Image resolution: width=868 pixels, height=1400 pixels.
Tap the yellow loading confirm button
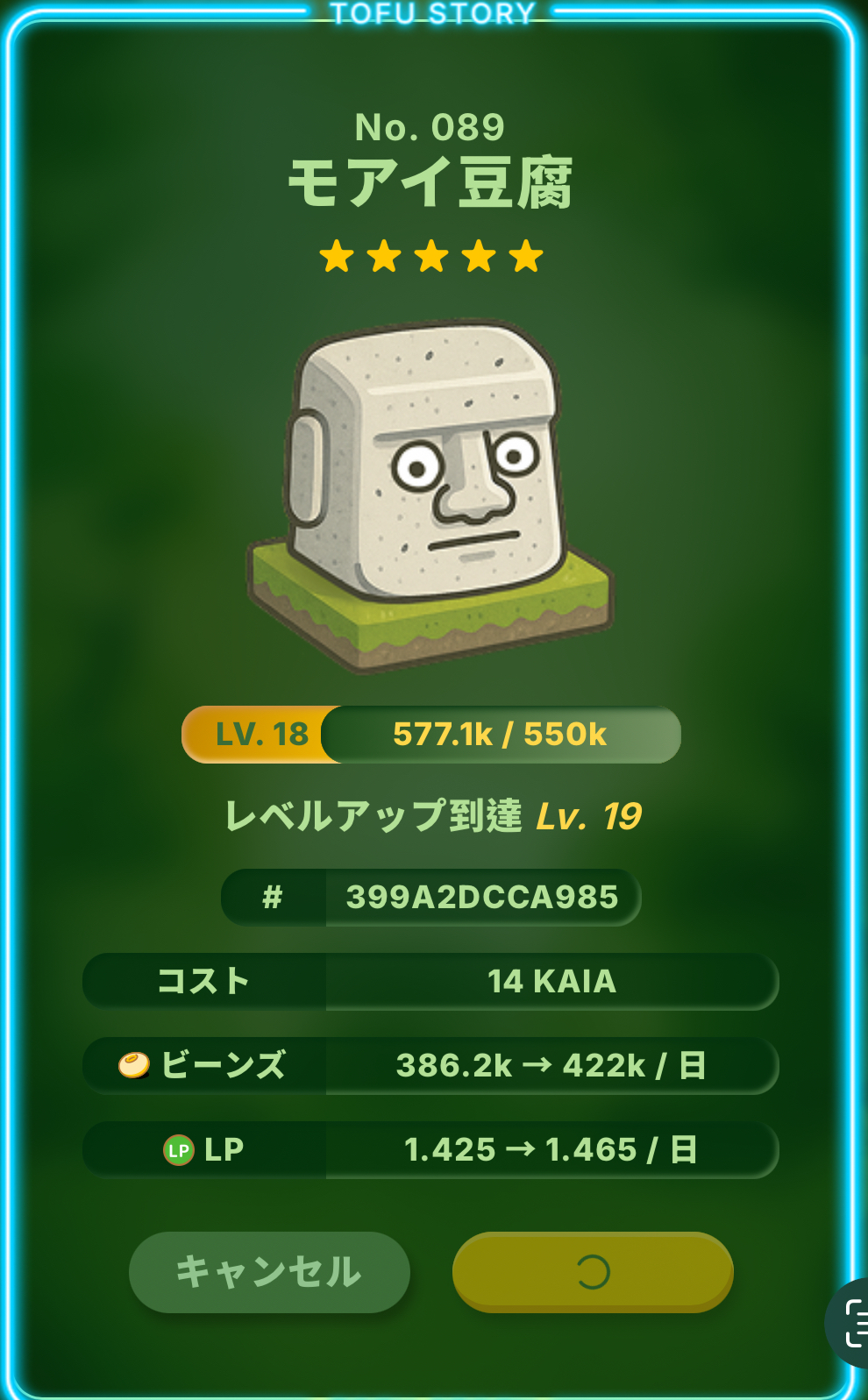tap(593, 1271)
